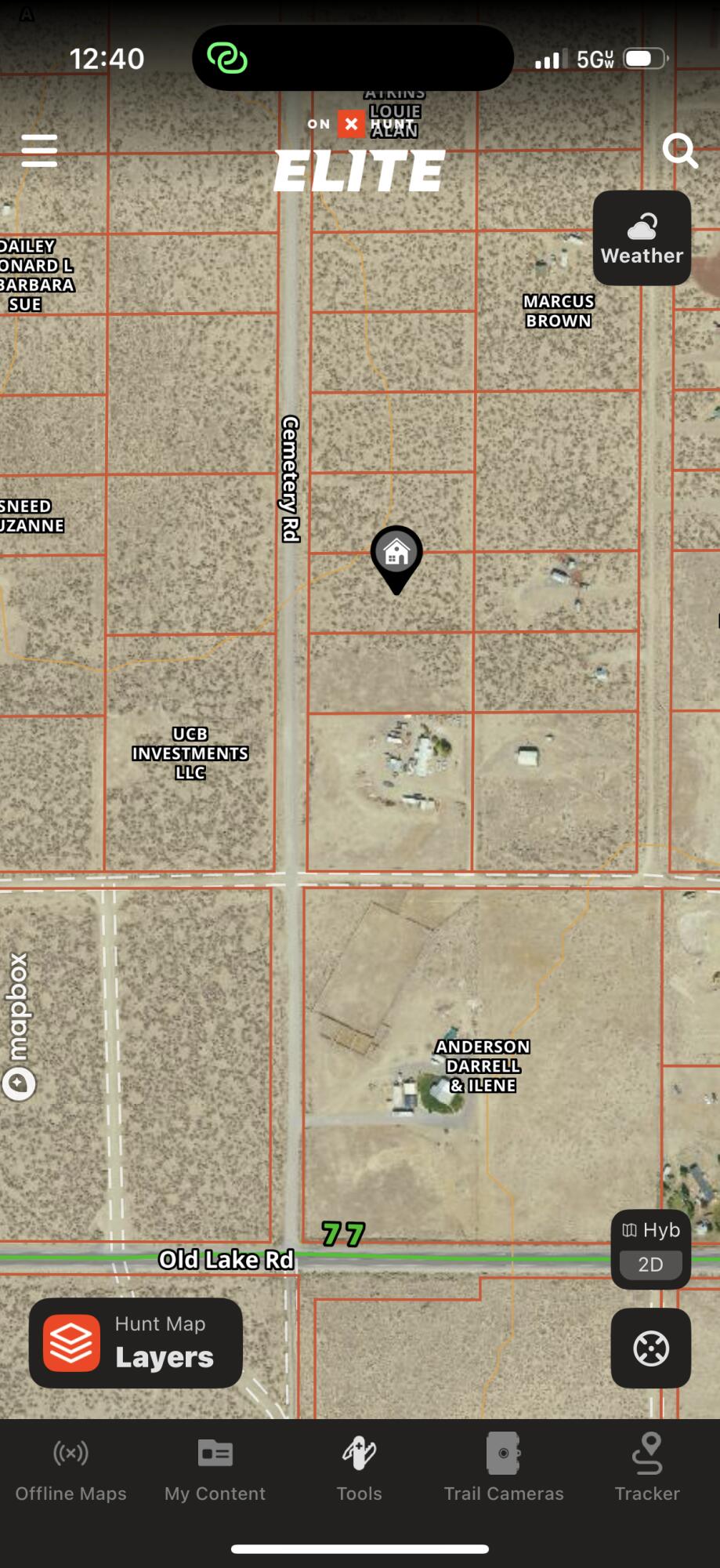
Task: Go to the Tools tab
Action: click(360, 1470)
